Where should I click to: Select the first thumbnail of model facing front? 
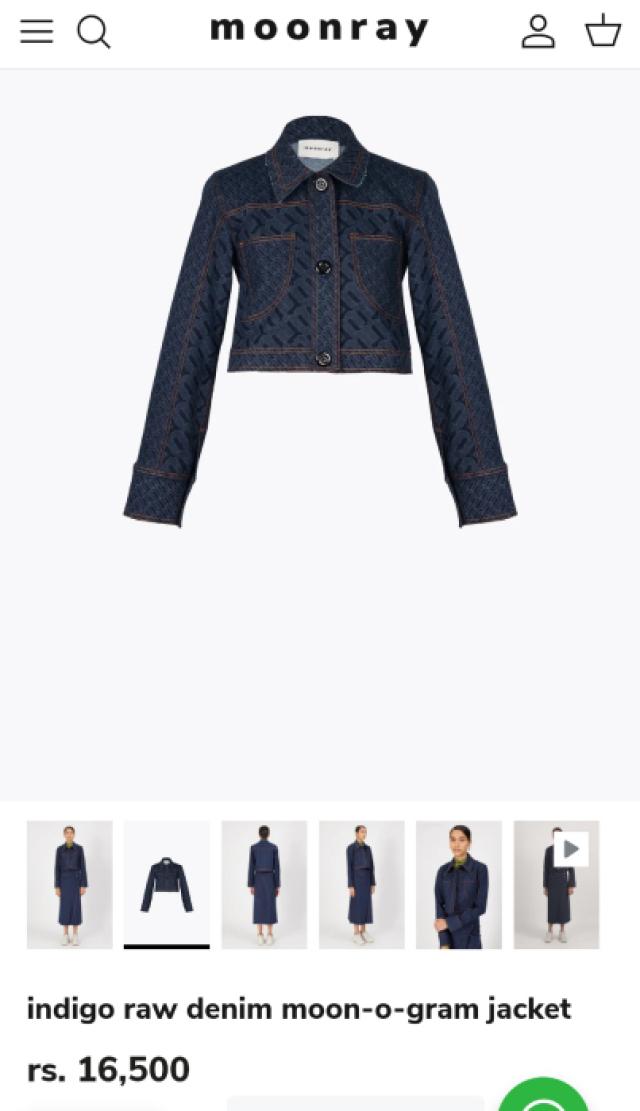coord(70,884)
